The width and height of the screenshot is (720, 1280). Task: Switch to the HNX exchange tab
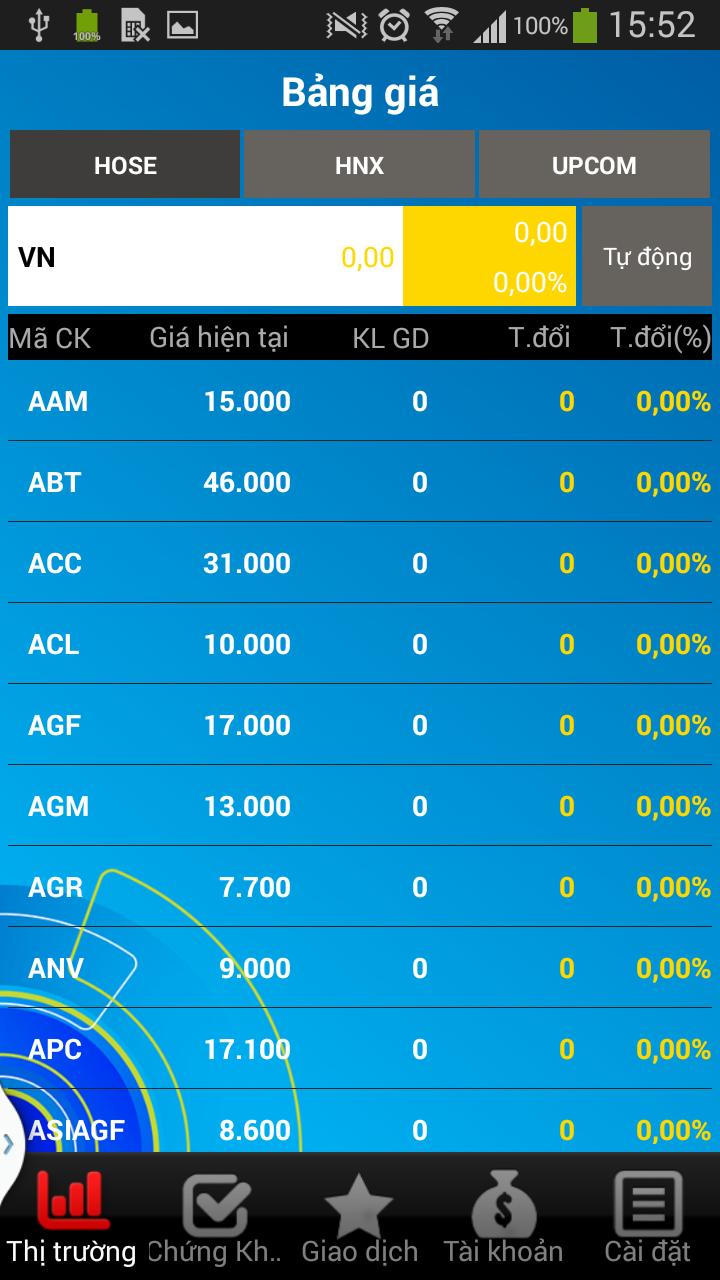[359, 164]
